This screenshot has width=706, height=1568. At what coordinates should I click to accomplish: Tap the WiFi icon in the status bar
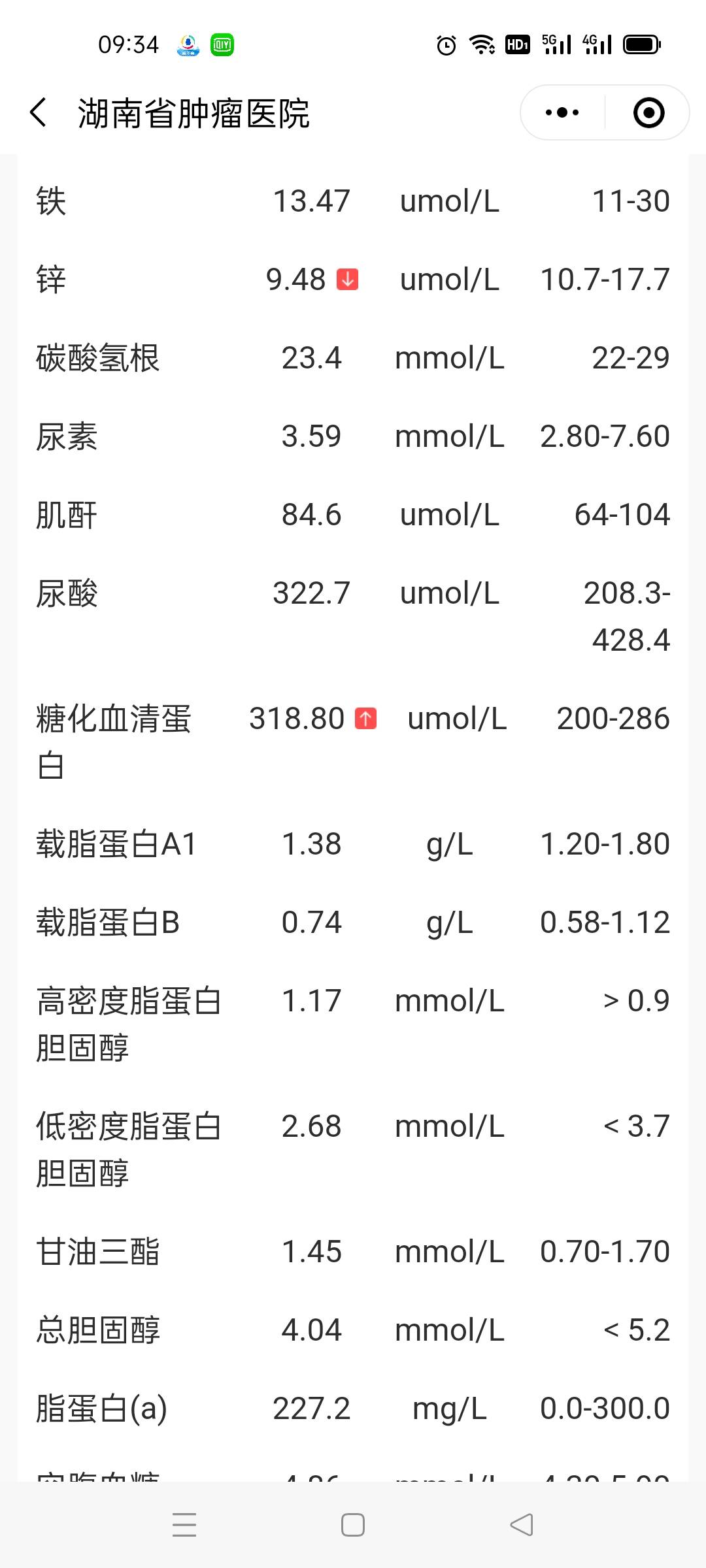[x=483, y=44]
